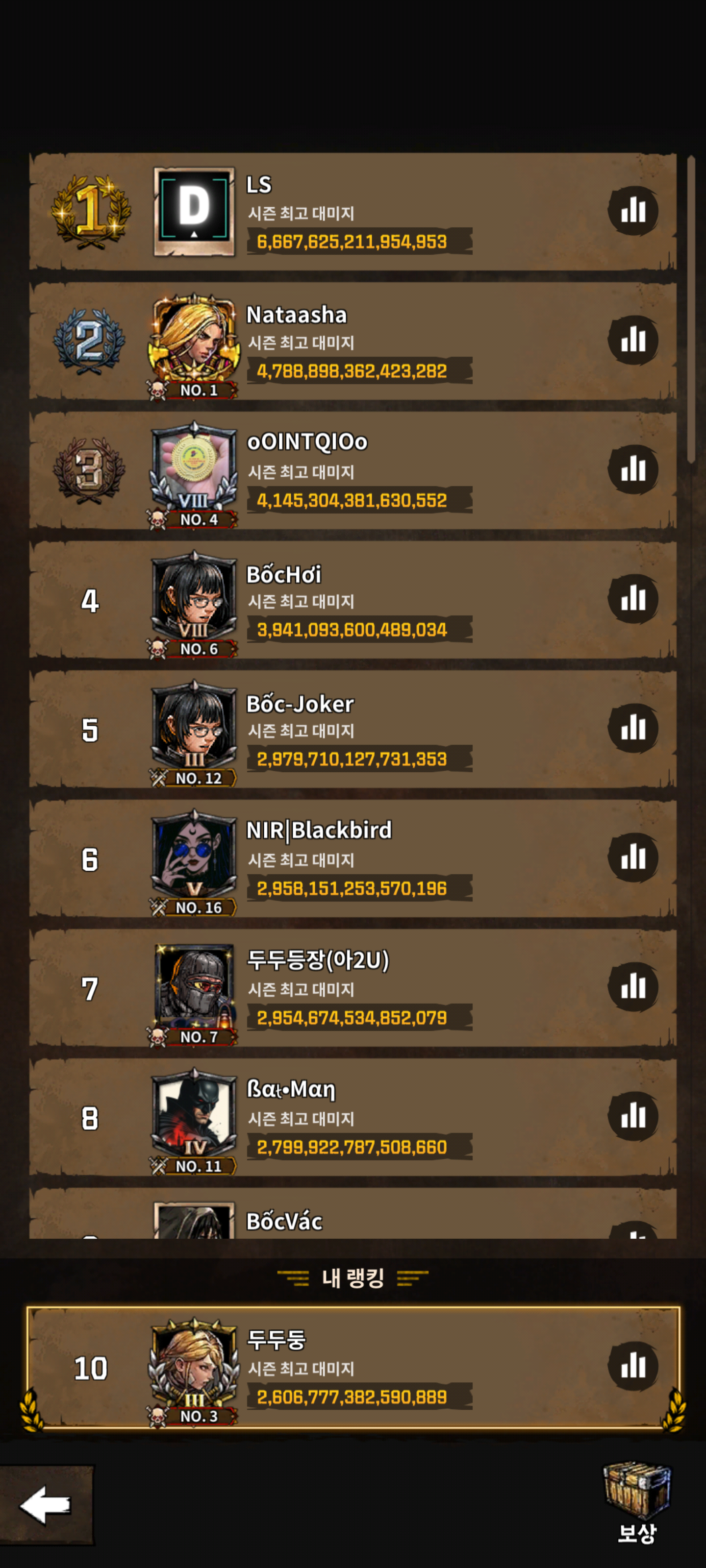View damage stats for LS
This screenshot has height=1568, width=706.
click(633, 211)
